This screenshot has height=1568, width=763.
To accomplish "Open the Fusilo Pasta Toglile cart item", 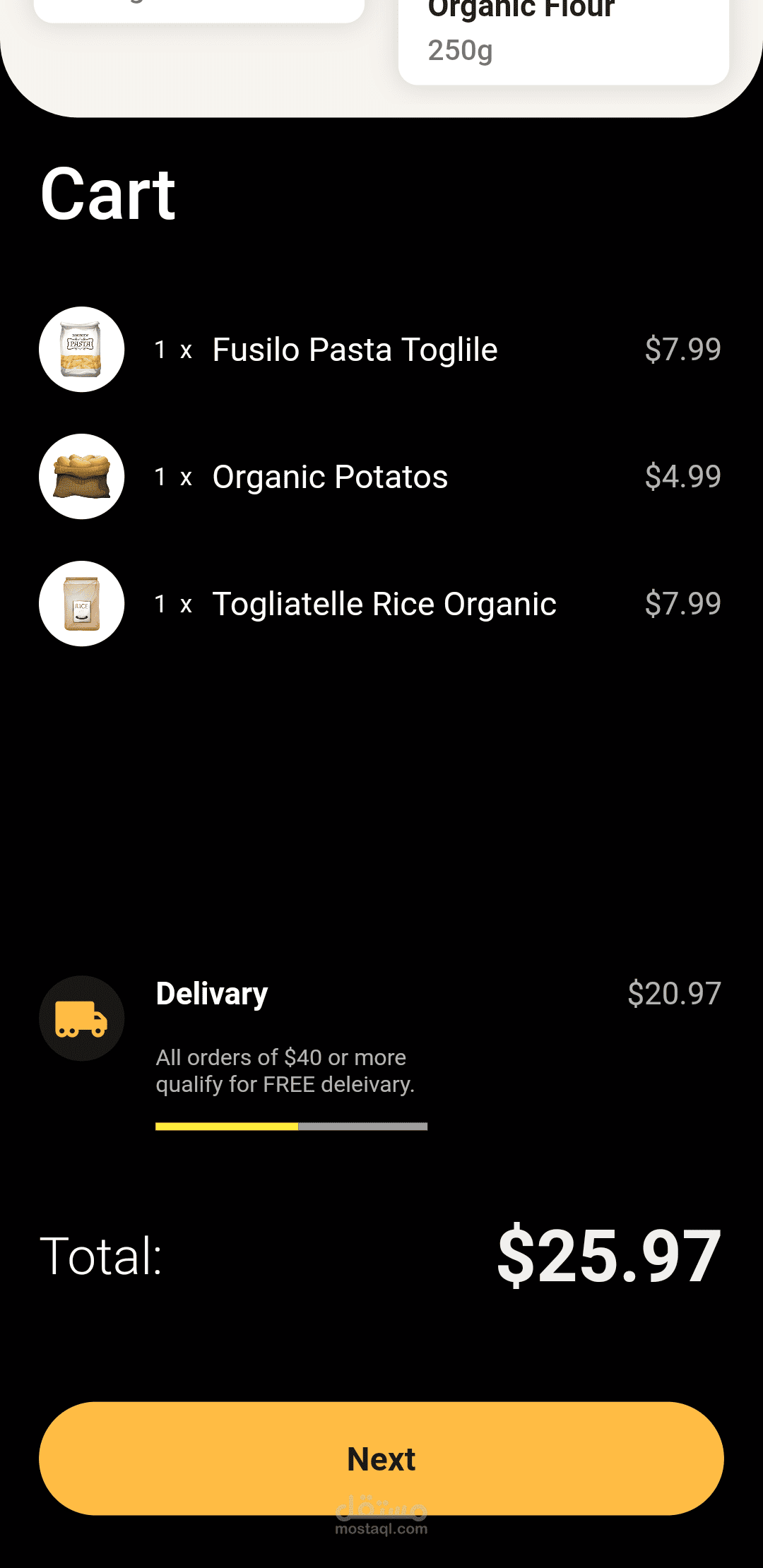I will point(355,350).
